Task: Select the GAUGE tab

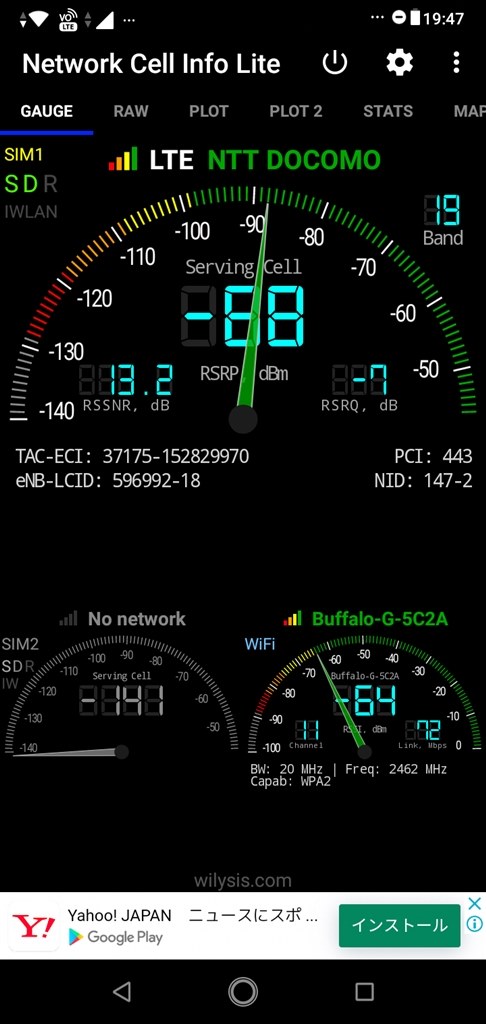Action: click(x=46, y=111)
